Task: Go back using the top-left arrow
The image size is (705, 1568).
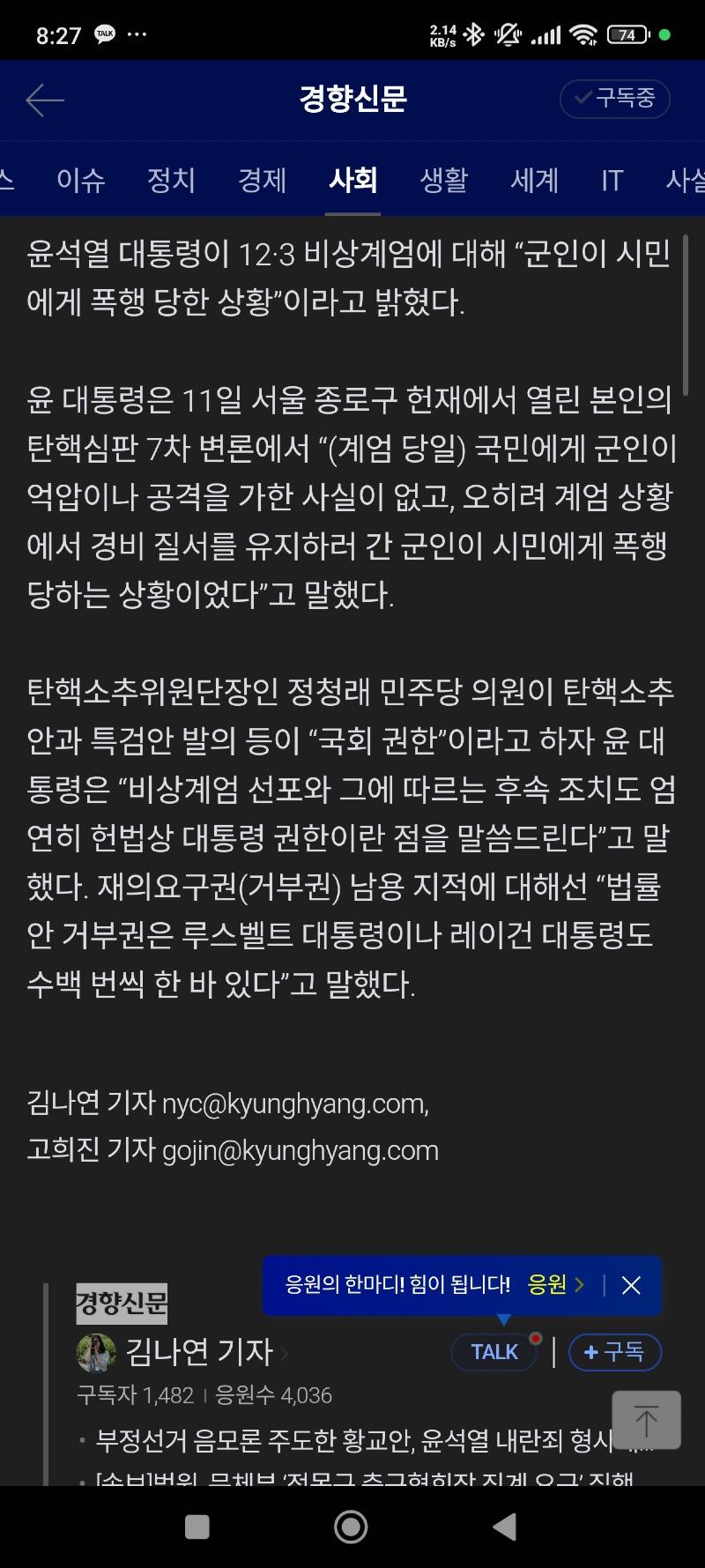Action: [x=45, y=100]
